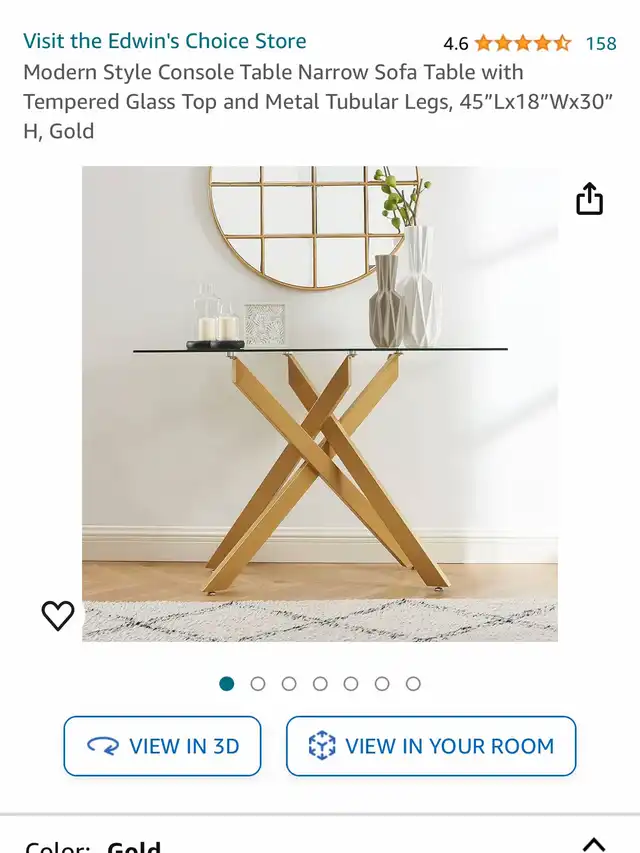Open the 158 customer ratings

601,43
